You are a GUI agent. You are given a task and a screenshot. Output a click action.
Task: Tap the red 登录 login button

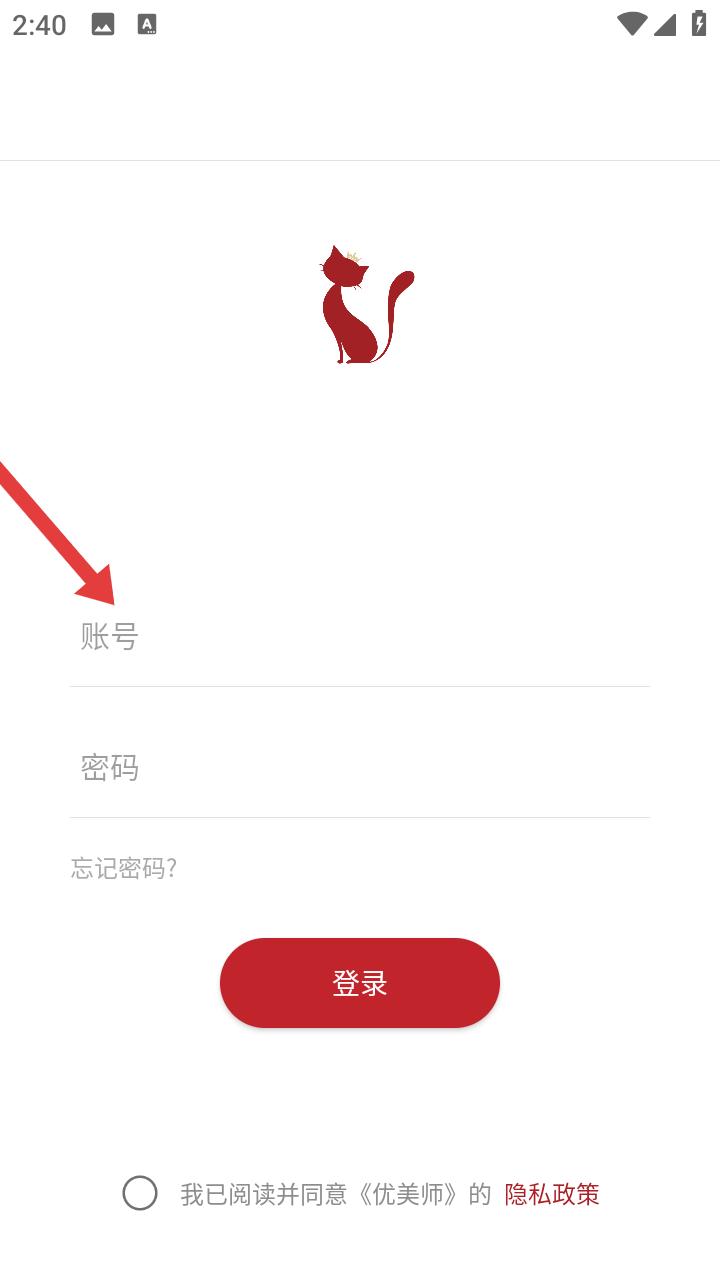tap(360, 983)
